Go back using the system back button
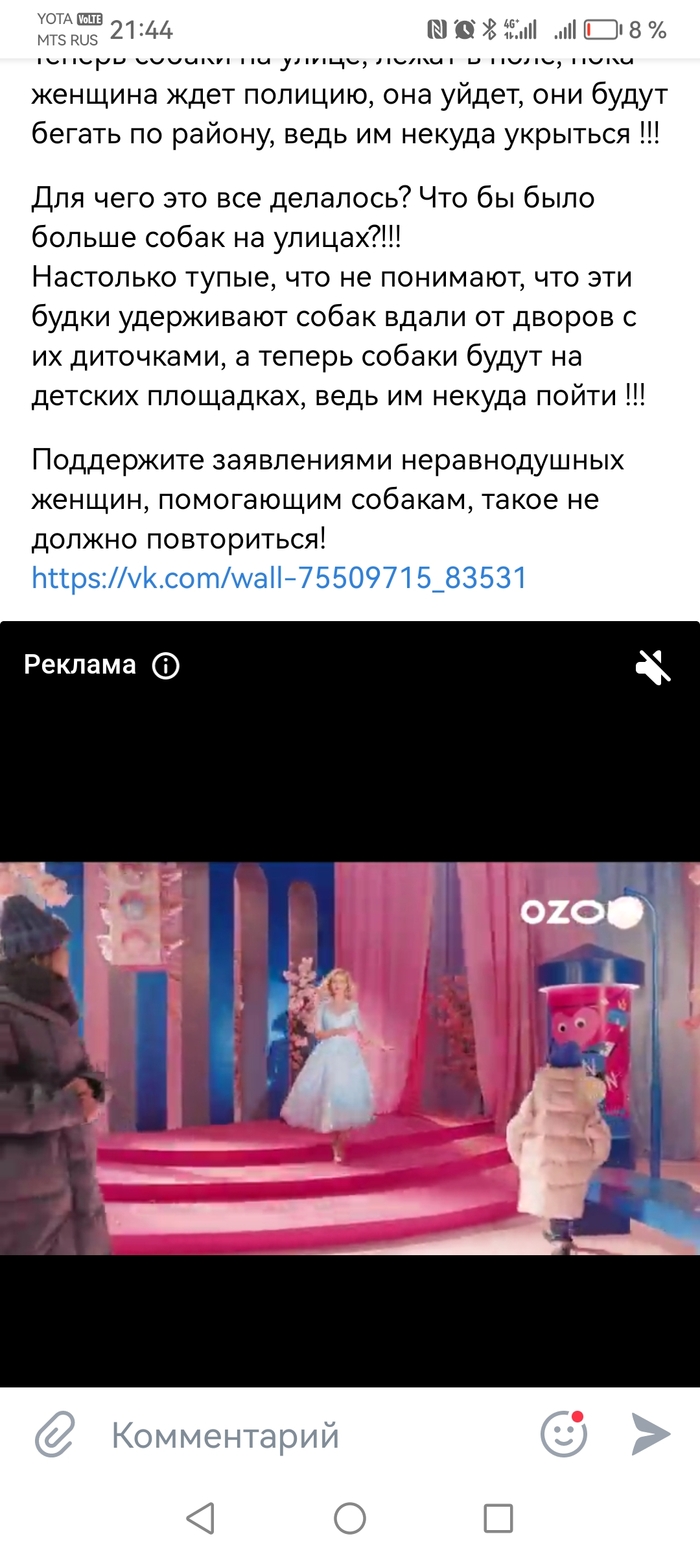This screenshot has height=1556, width=700. [x=201, y=1518]
